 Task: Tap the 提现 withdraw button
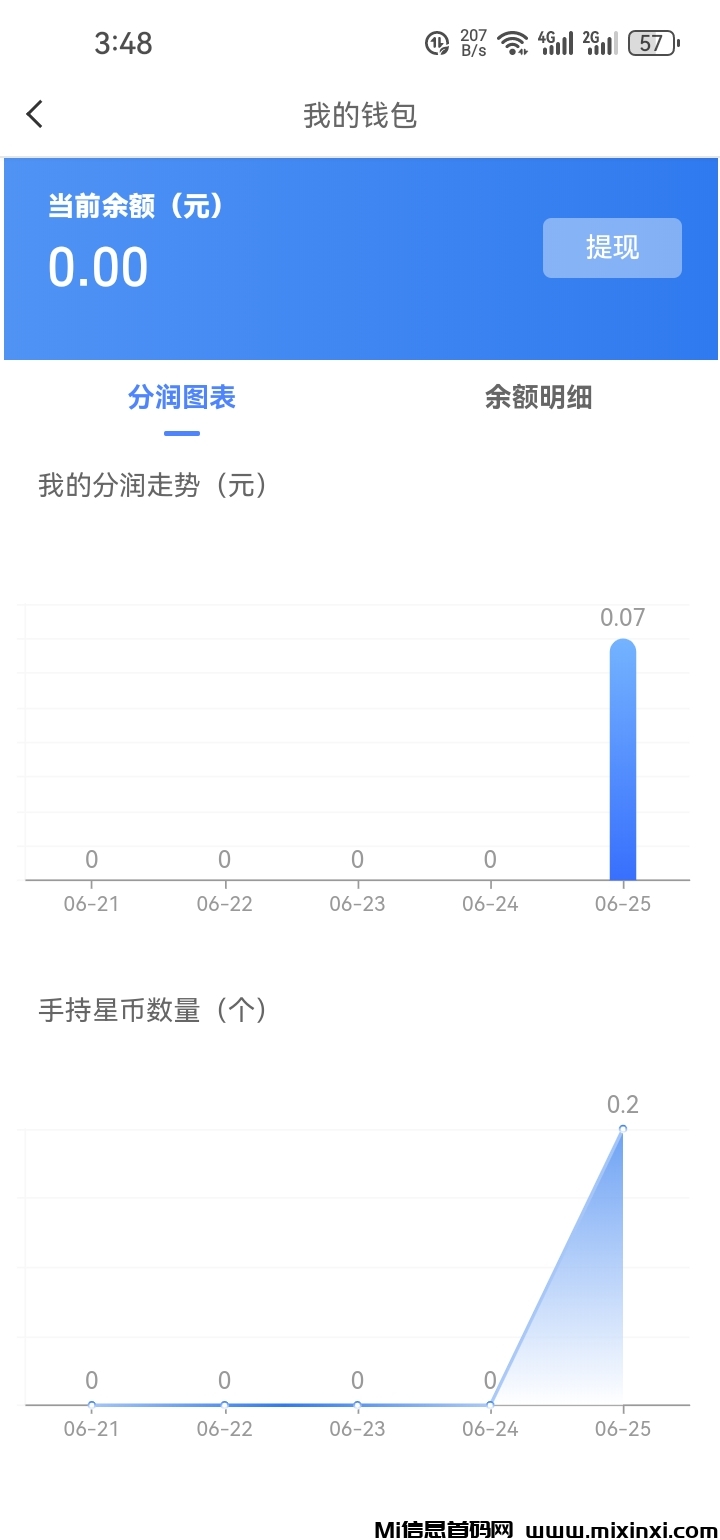[612, 248]
